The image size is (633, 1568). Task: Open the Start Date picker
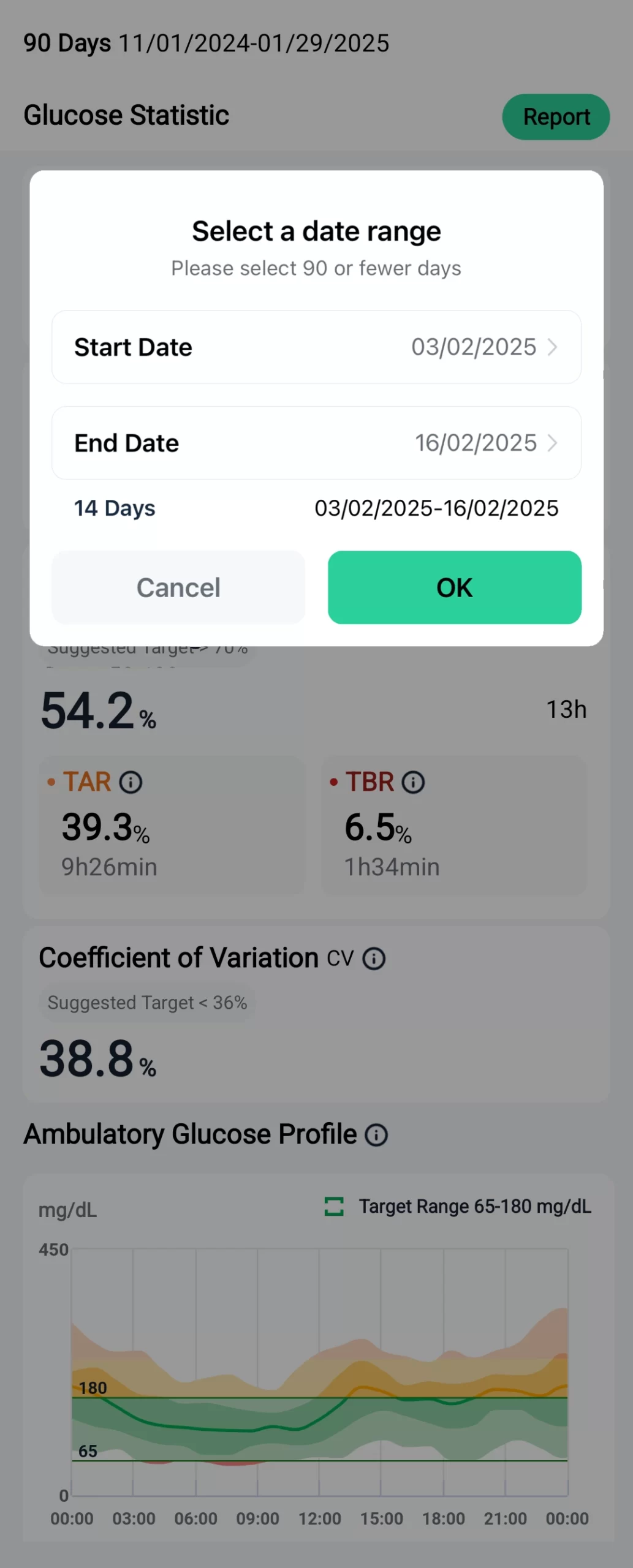[x=316, y=347]
